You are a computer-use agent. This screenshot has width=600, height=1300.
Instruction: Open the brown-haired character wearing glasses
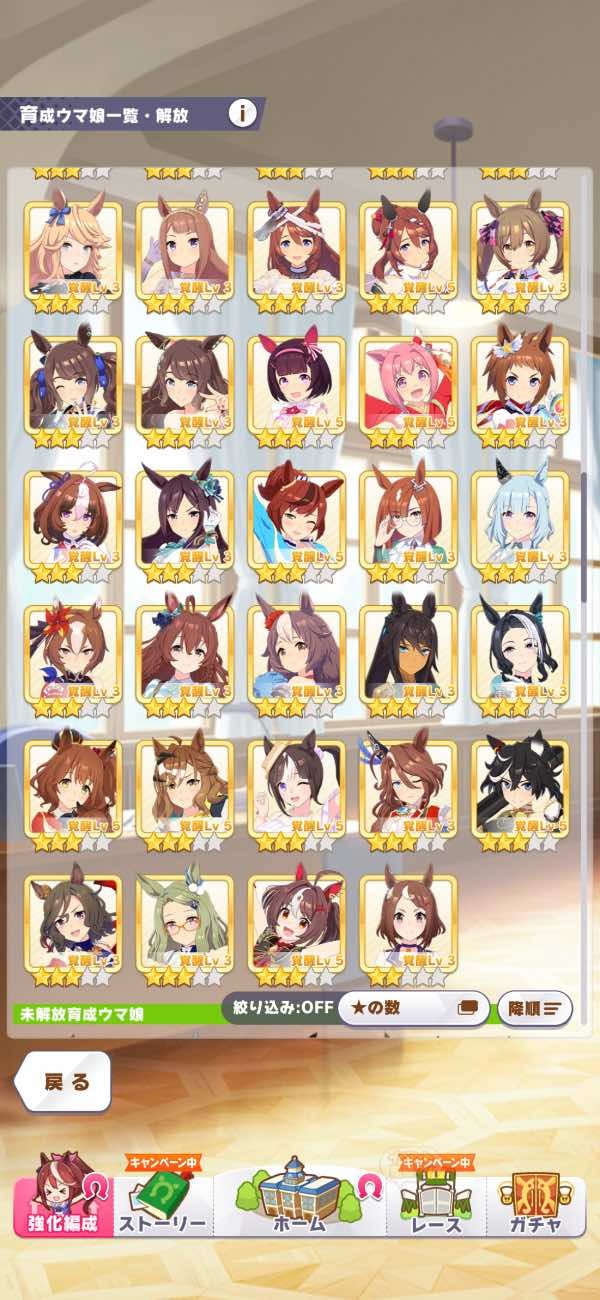coord(407,522)
